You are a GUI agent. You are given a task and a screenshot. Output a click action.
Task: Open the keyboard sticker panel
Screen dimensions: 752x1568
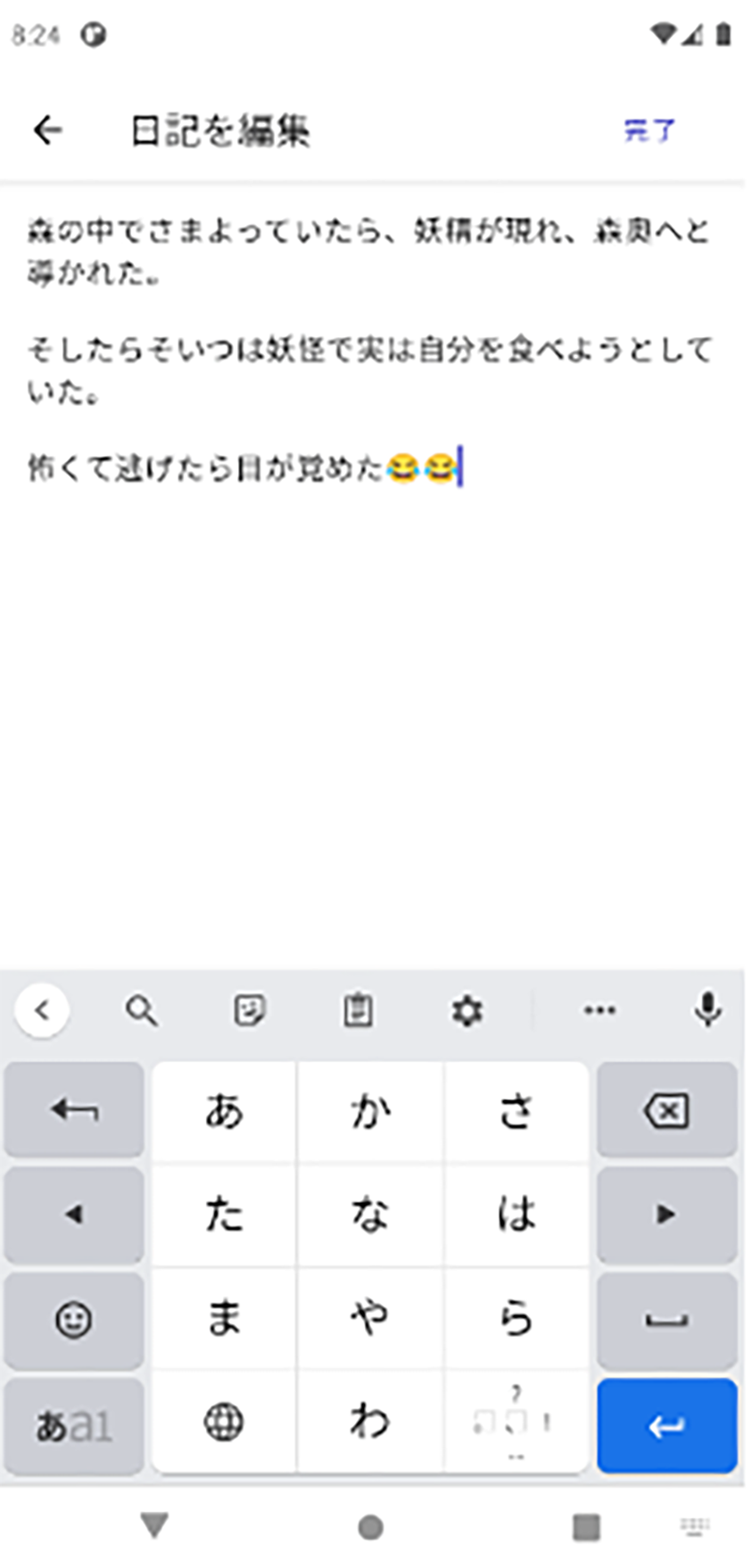point(250,1010)
